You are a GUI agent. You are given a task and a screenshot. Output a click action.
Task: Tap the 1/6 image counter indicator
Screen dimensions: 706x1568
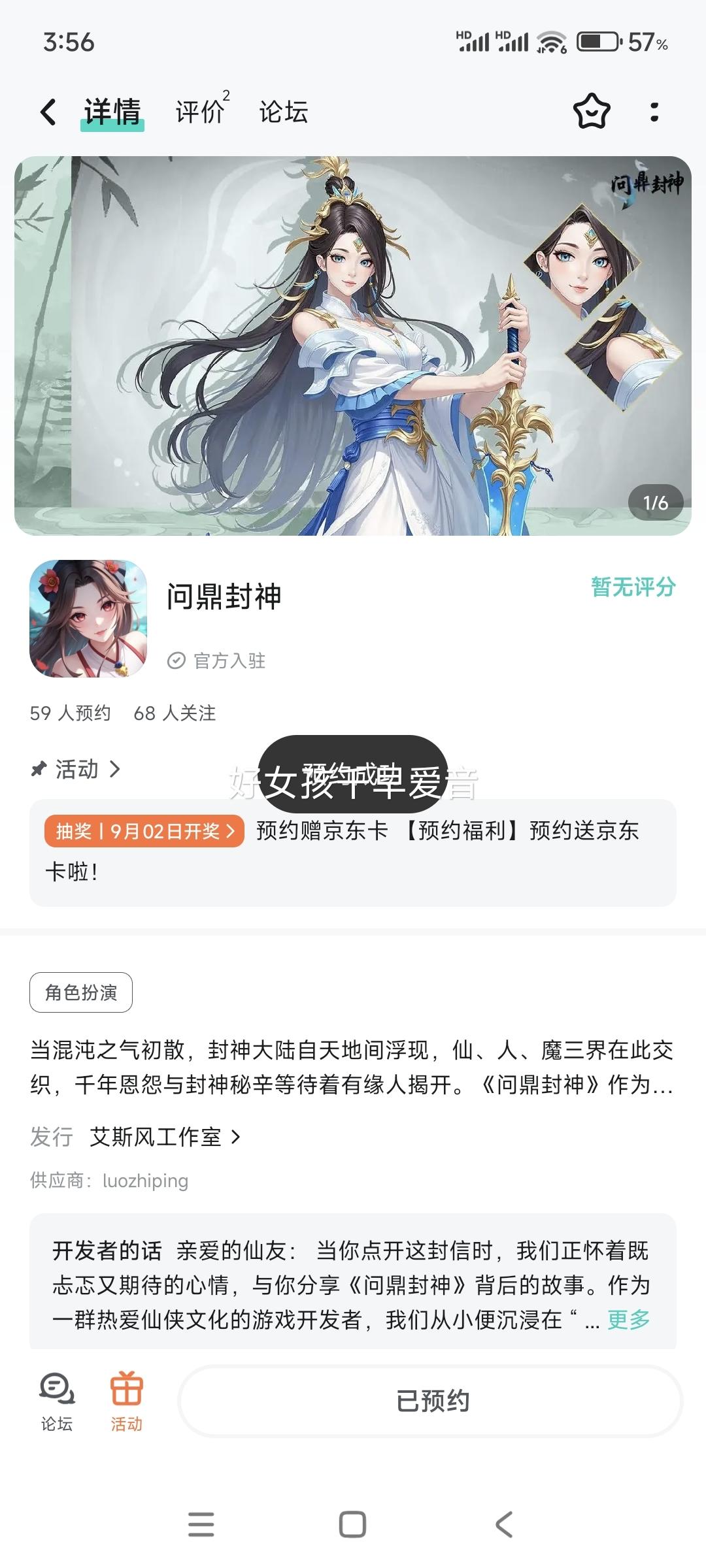(x=654, y=503)
